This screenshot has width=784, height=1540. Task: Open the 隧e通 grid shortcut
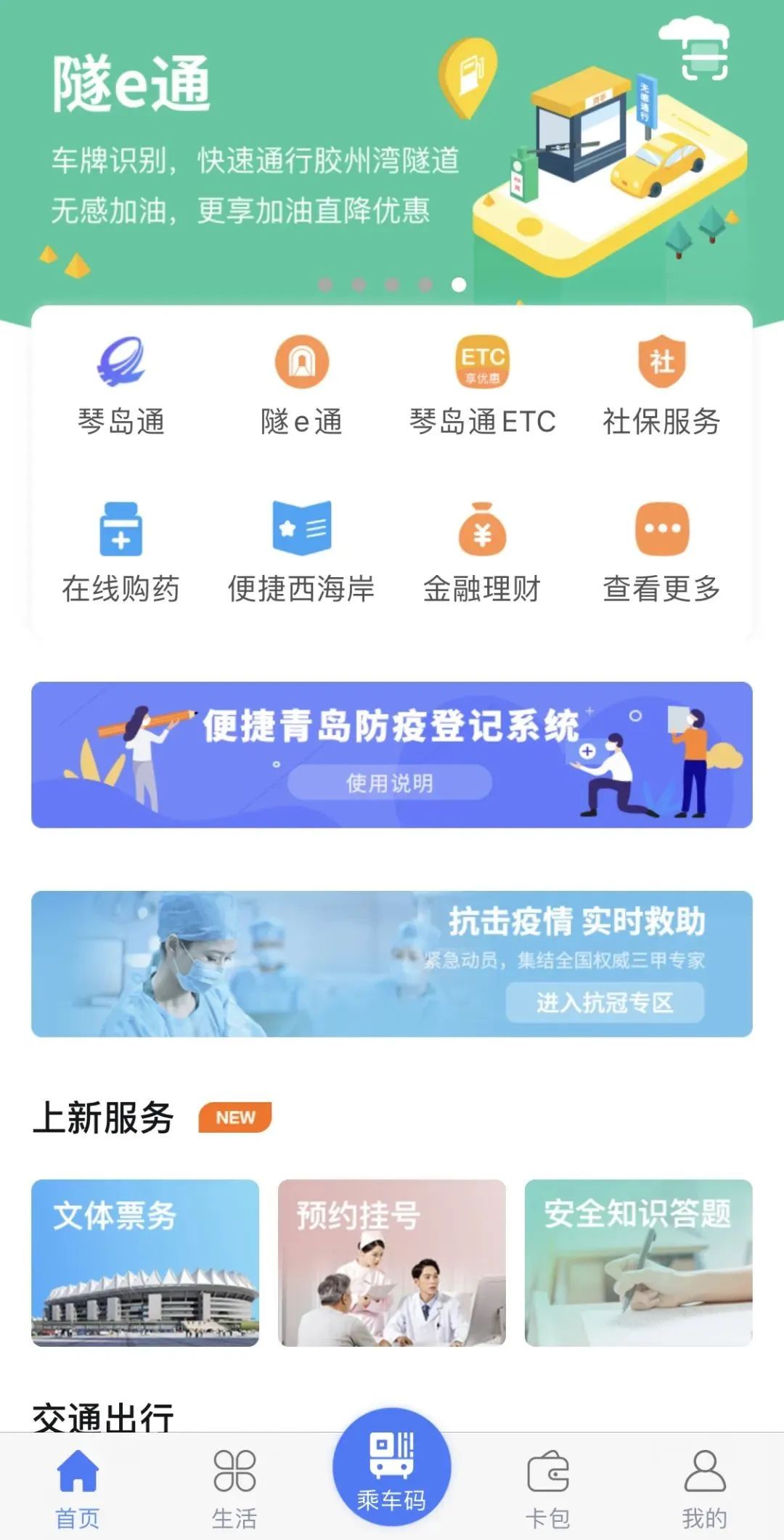click(301, 386)
